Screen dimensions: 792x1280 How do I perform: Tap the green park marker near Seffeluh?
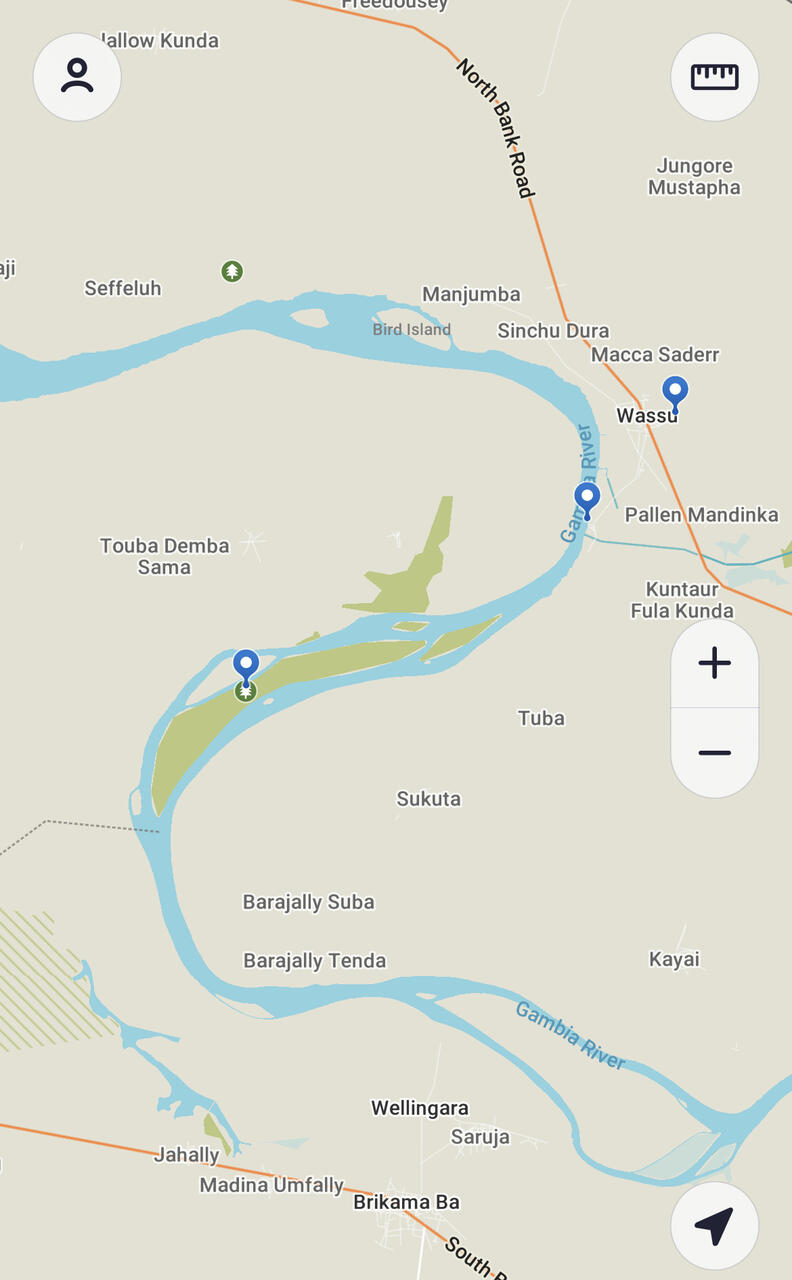232,271
